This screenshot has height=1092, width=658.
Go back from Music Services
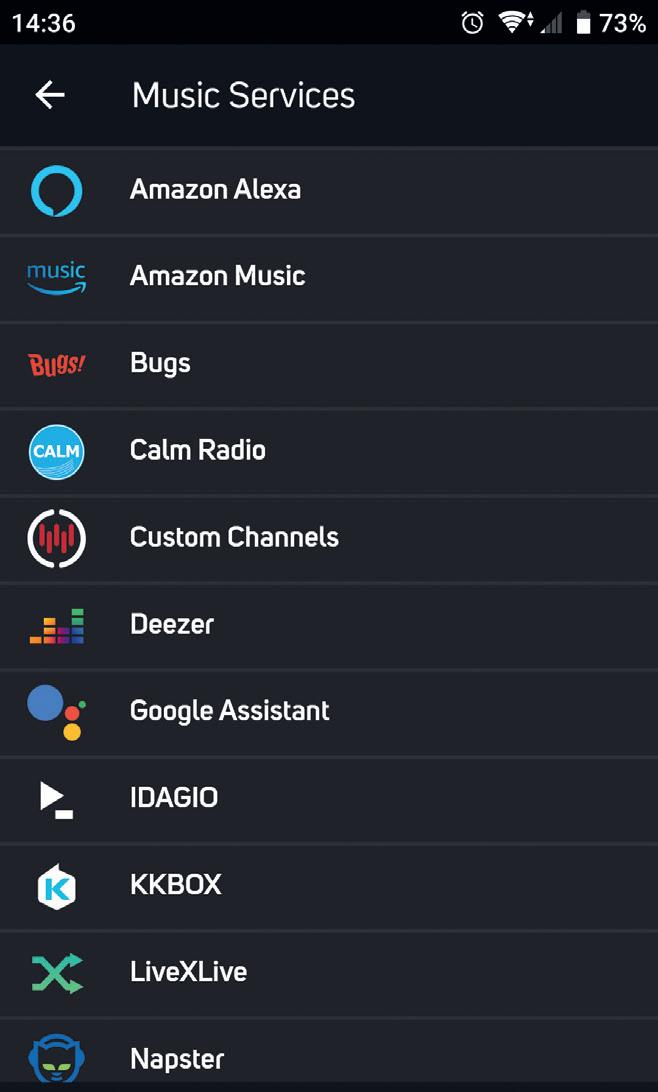click(x=50, y=95)
